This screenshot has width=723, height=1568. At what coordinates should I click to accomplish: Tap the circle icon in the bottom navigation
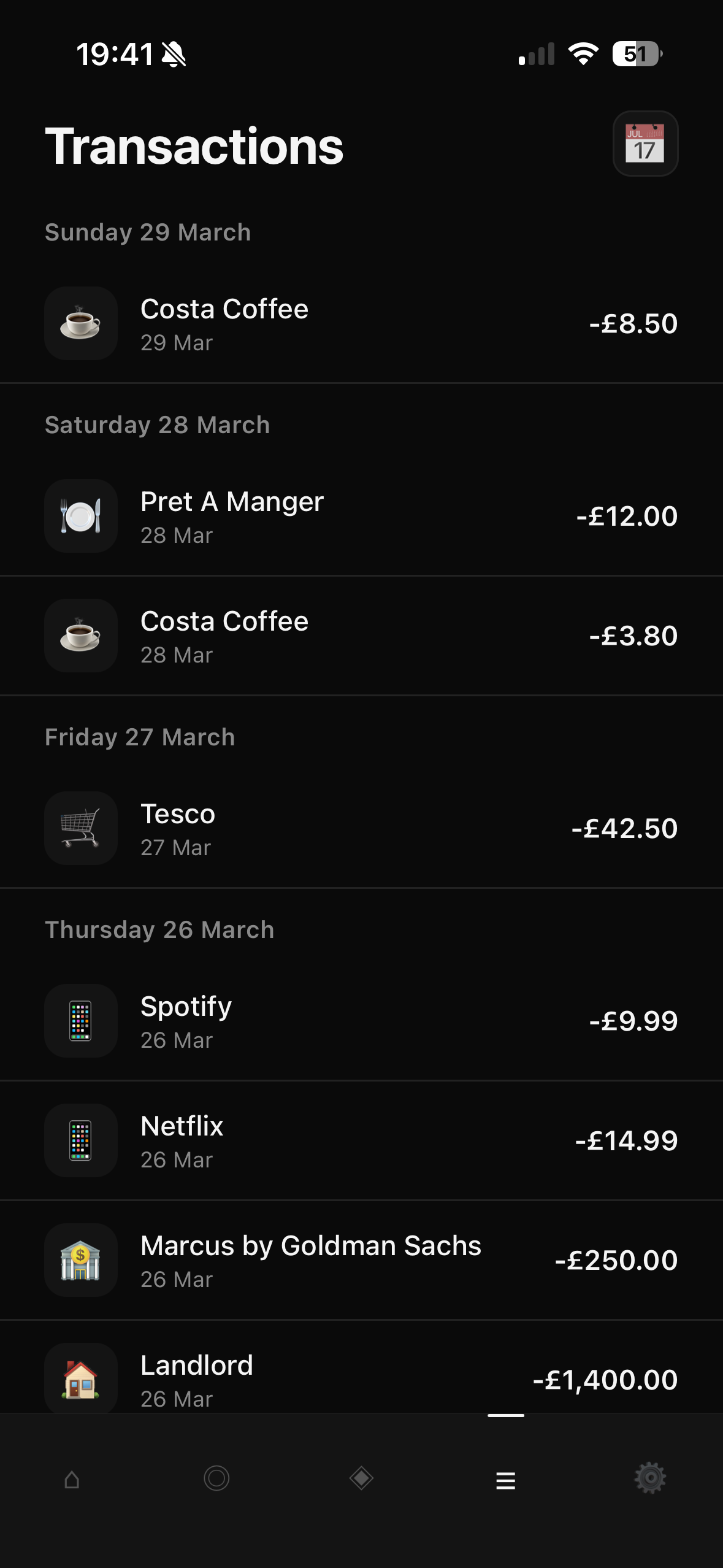[x=216, y=1478]
